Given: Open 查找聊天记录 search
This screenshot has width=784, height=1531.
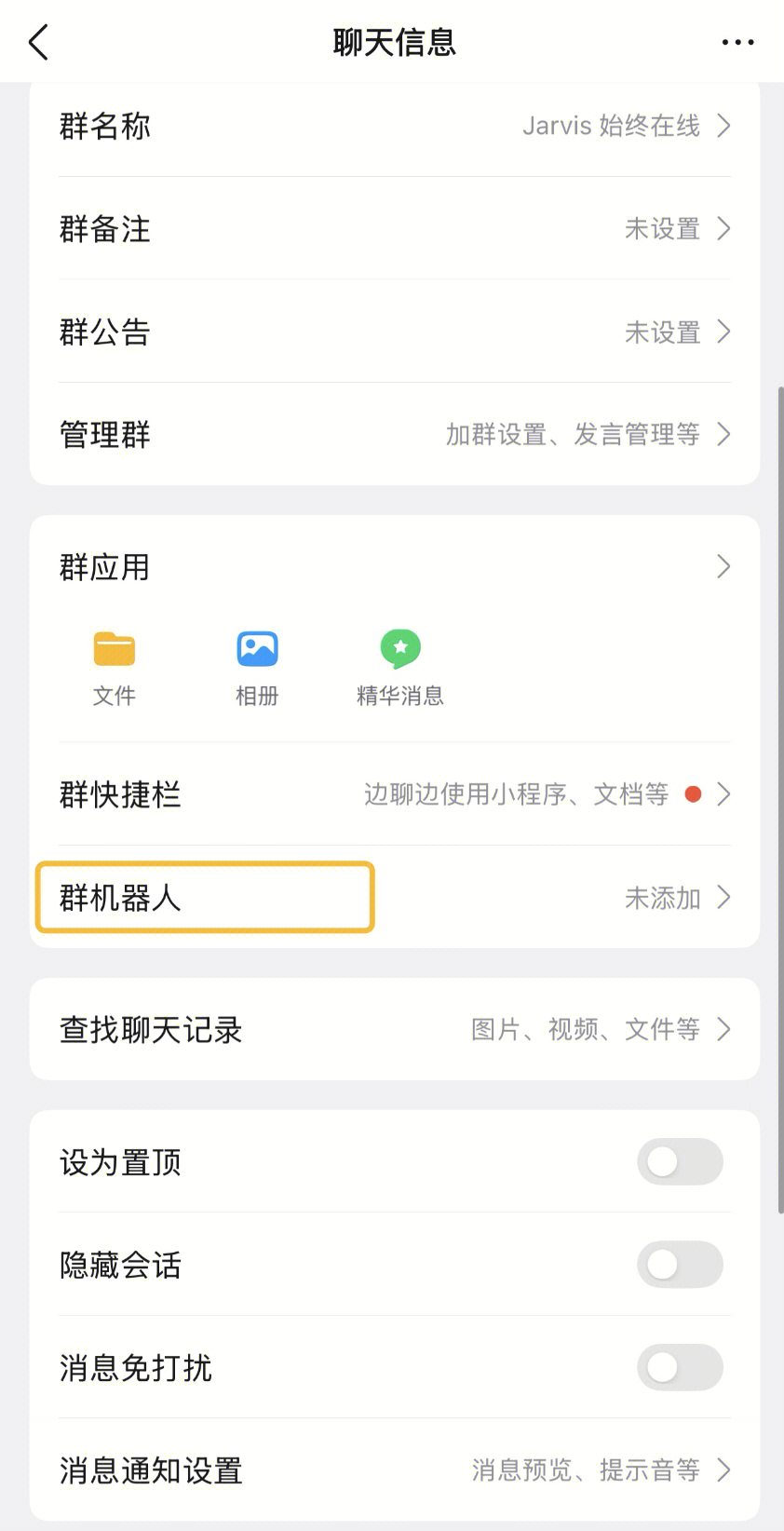Looking at the screenshot, I should (394, 1030).
